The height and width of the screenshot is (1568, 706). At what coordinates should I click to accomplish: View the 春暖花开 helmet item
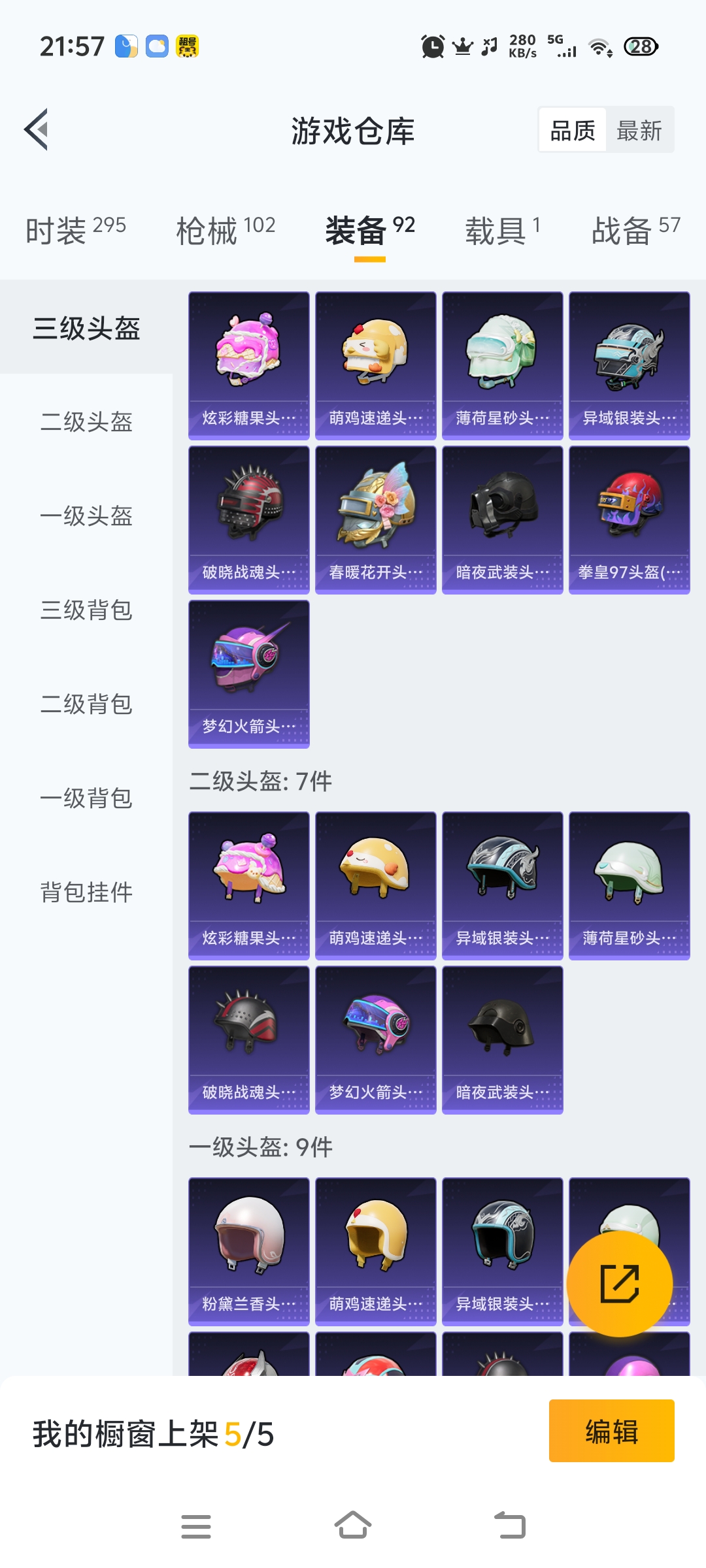click(x=376, y=520)
